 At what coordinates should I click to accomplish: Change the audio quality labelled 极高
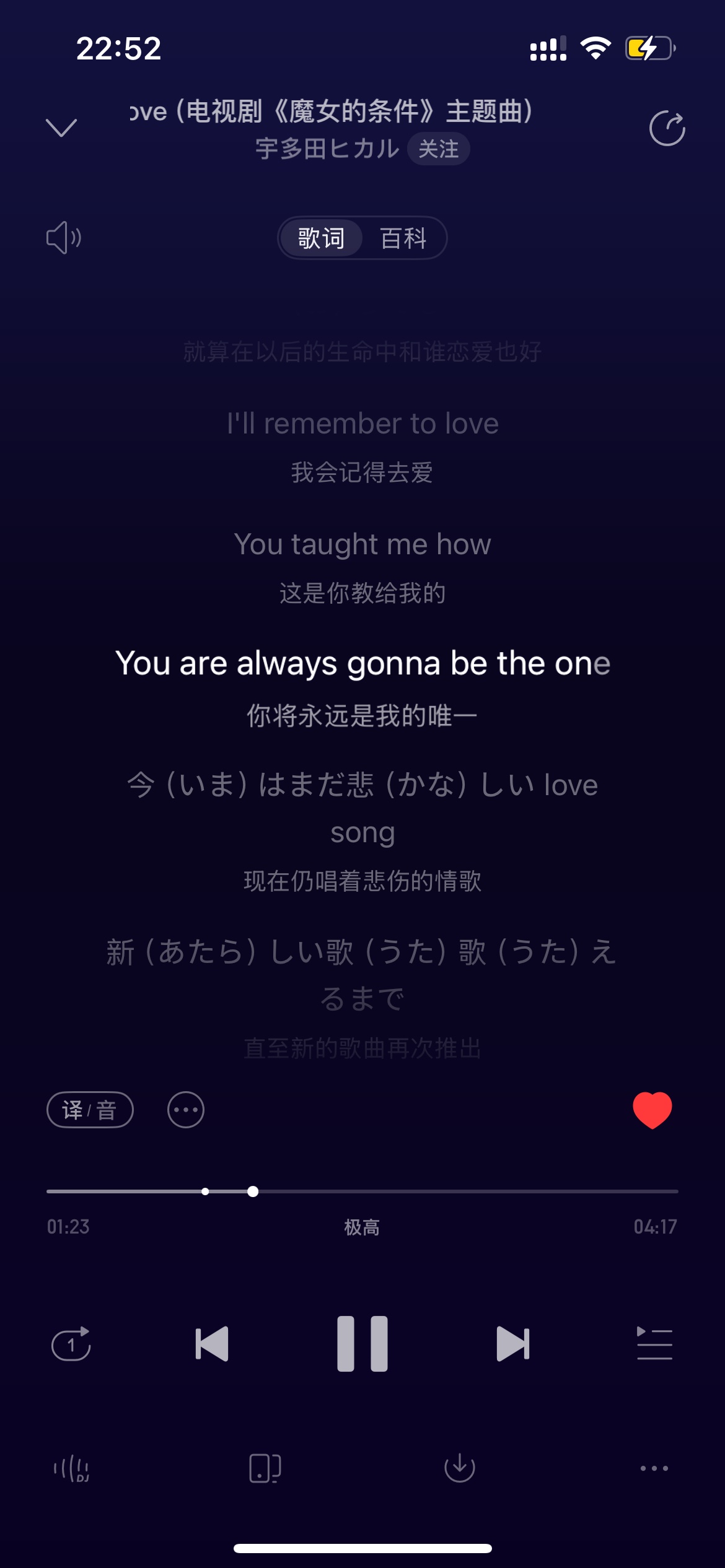(x=362, y=1227)
